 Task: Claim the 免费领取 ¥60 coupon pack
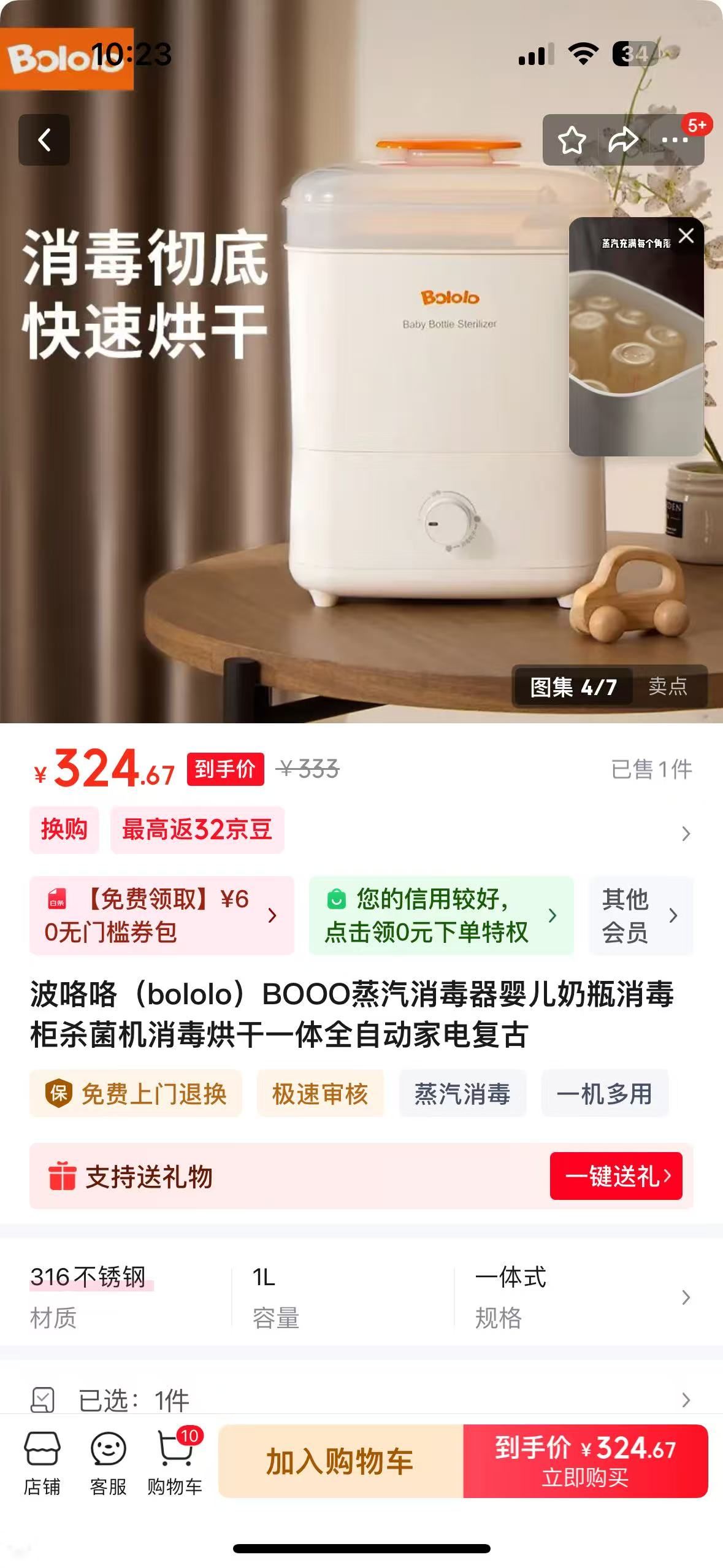161,915
